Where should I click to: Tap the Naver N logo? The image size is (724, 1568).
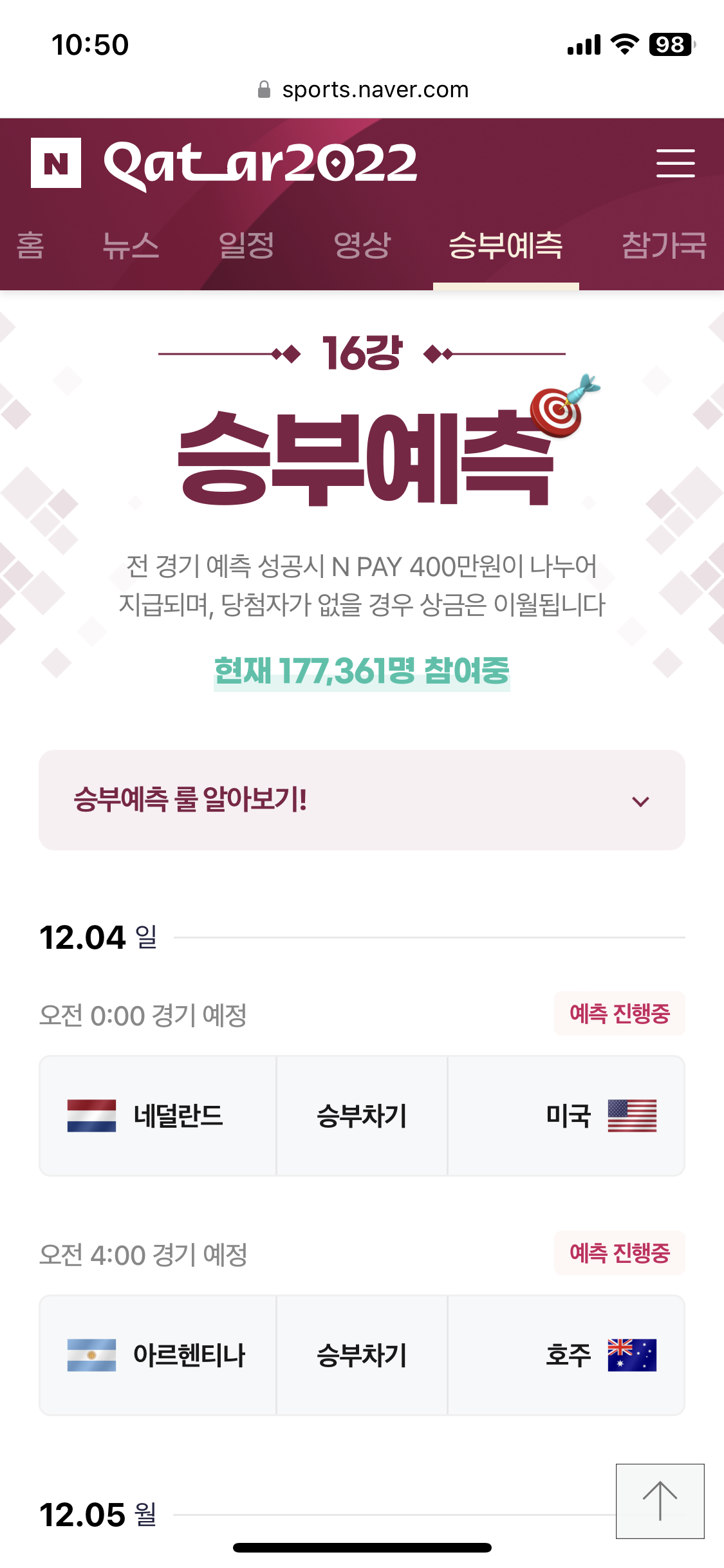(56, 163)
